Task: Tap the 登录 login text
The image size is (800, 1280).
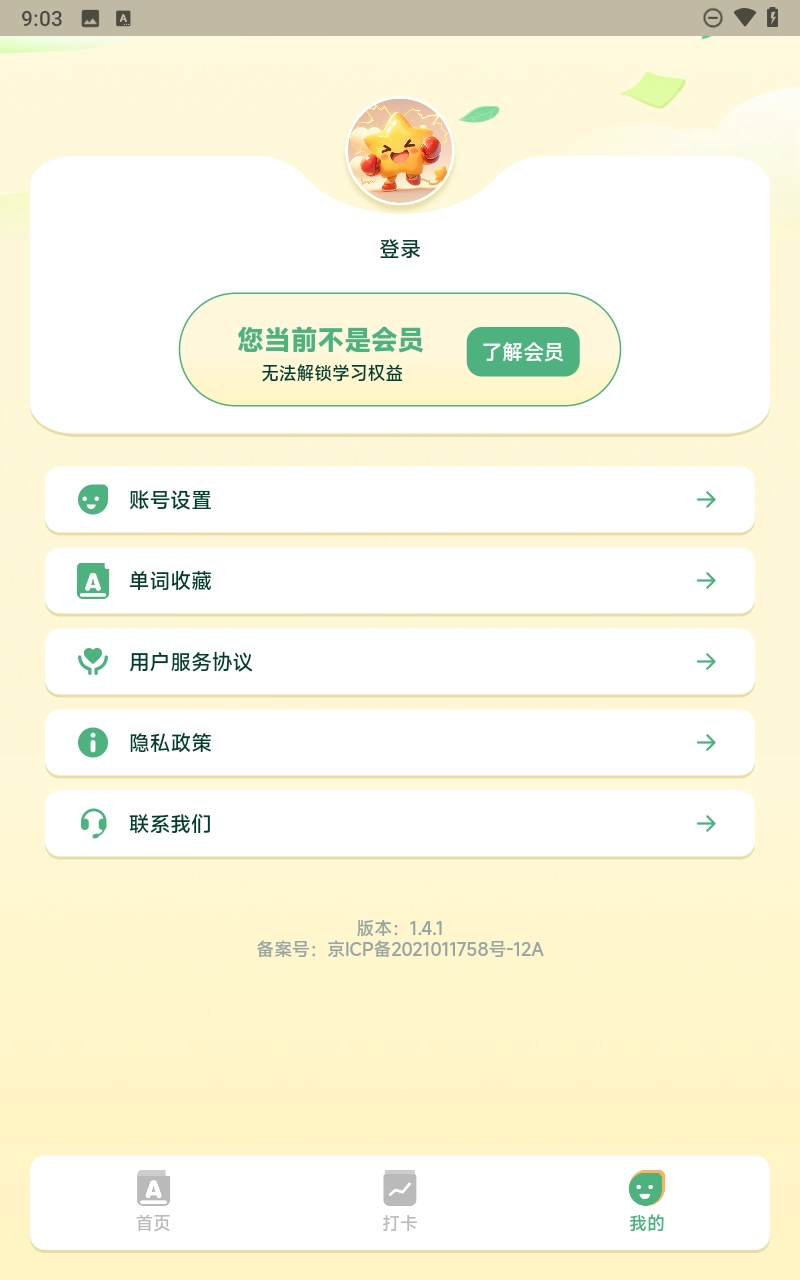Action: (399, 248)
